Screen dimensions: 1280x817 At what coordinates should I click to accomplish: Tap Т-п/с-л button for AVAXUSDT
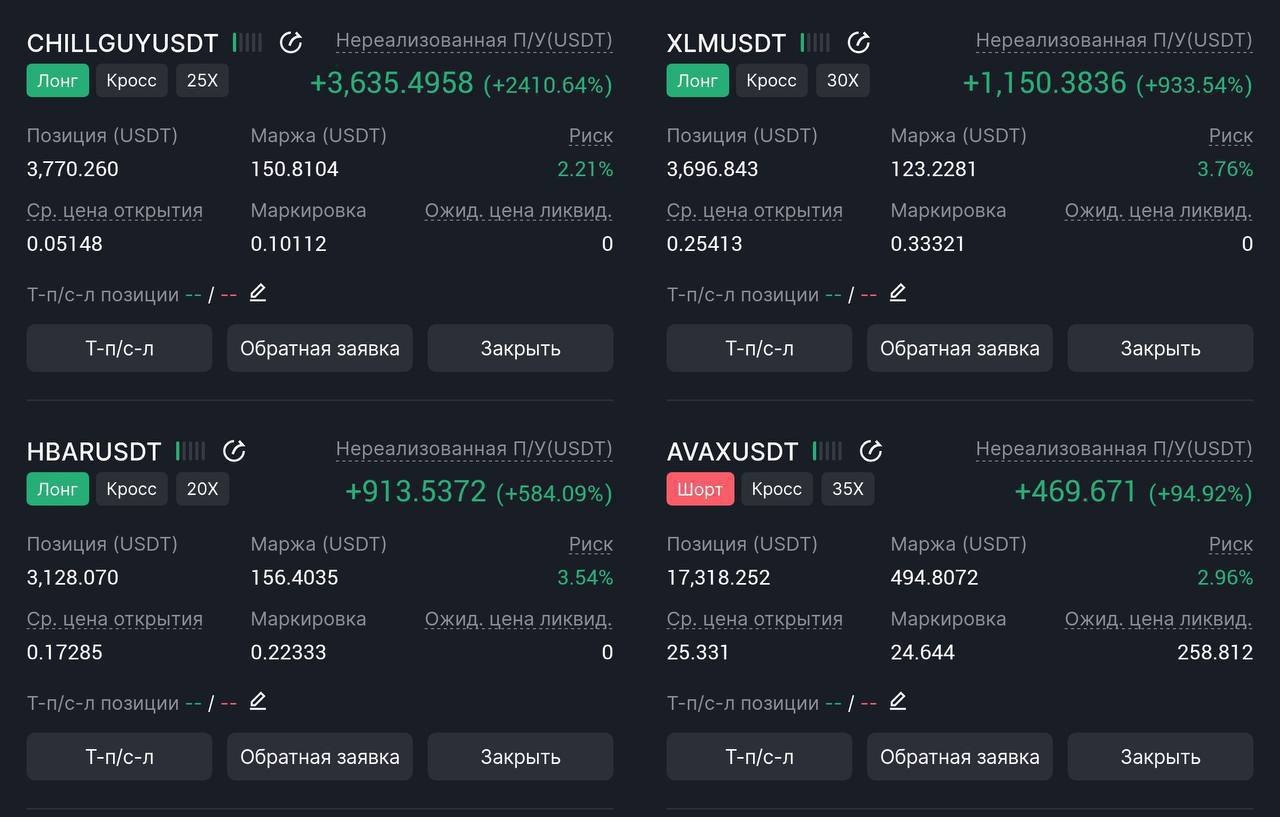(x=759, y=757)
